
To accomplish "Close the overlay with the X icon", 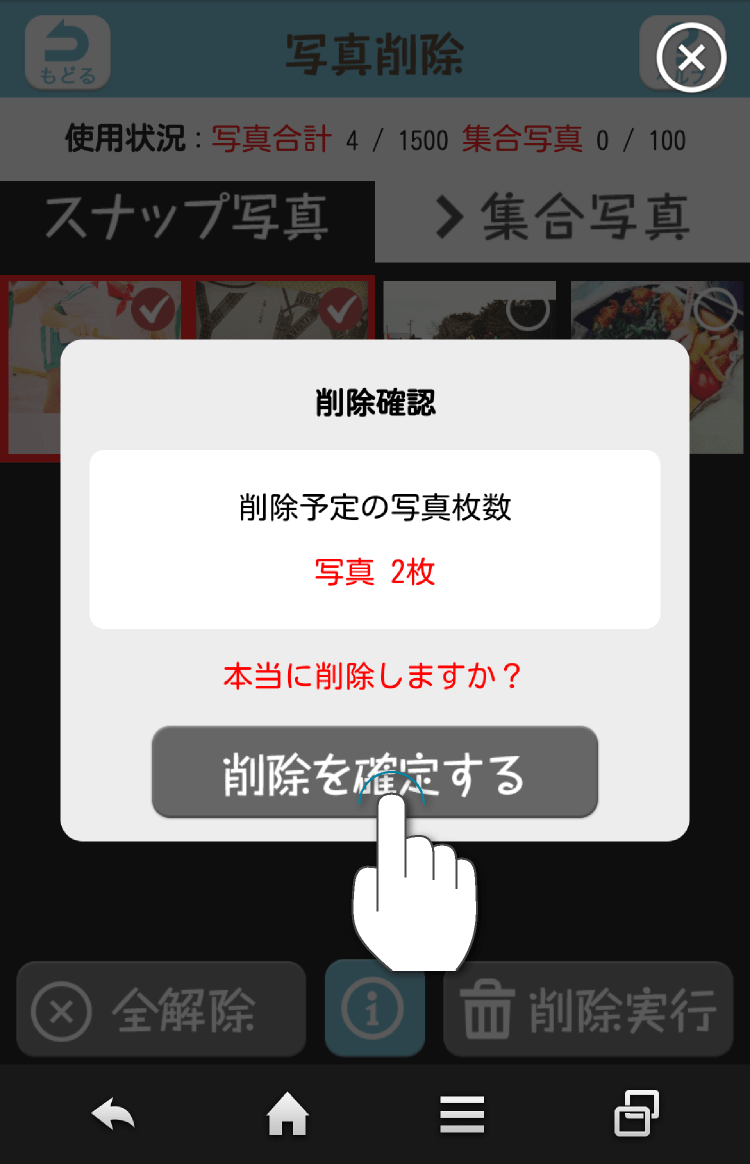I will pyautogui.click(x=691, y=57).
